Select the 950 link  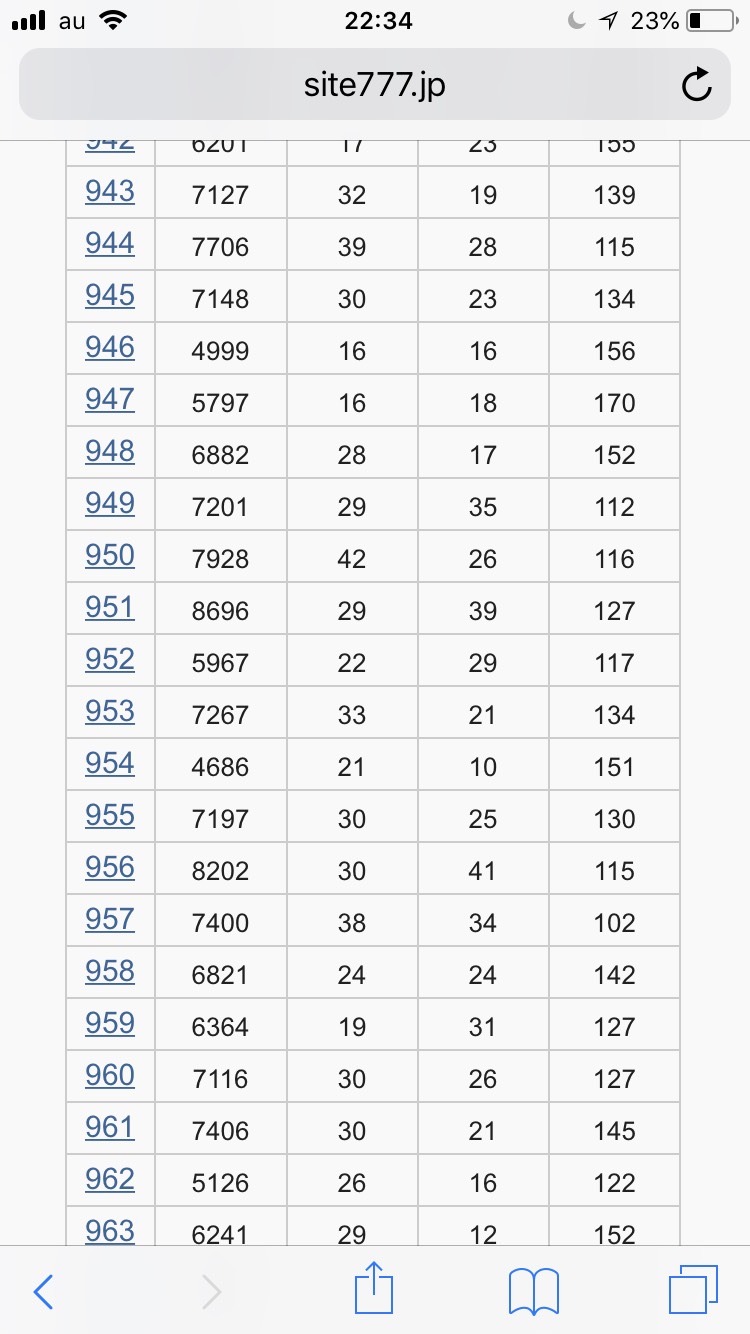tap(110, 555)
